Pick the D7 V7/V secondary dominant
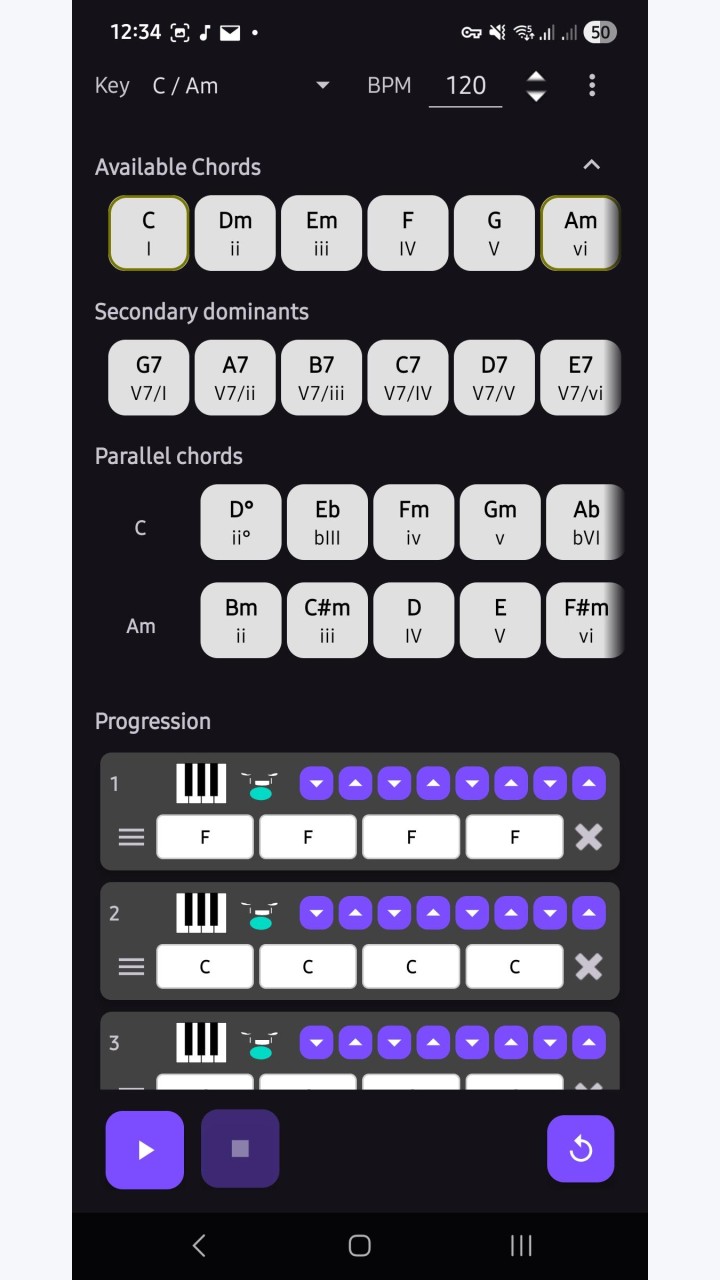720x1280 pixels. tap(494, 377)
